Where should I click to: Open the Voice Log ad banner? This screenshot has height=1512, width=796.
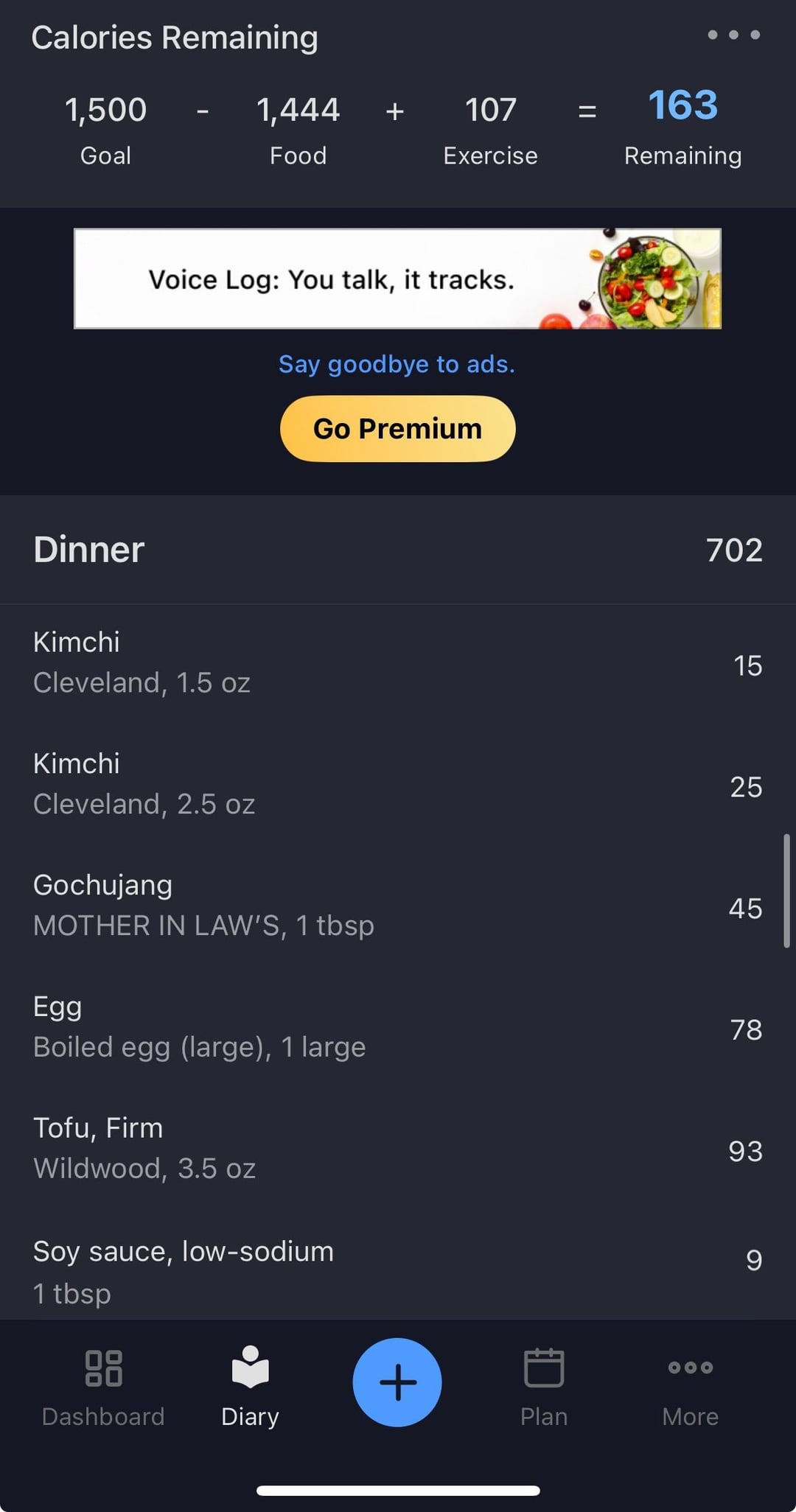point(397,279)
